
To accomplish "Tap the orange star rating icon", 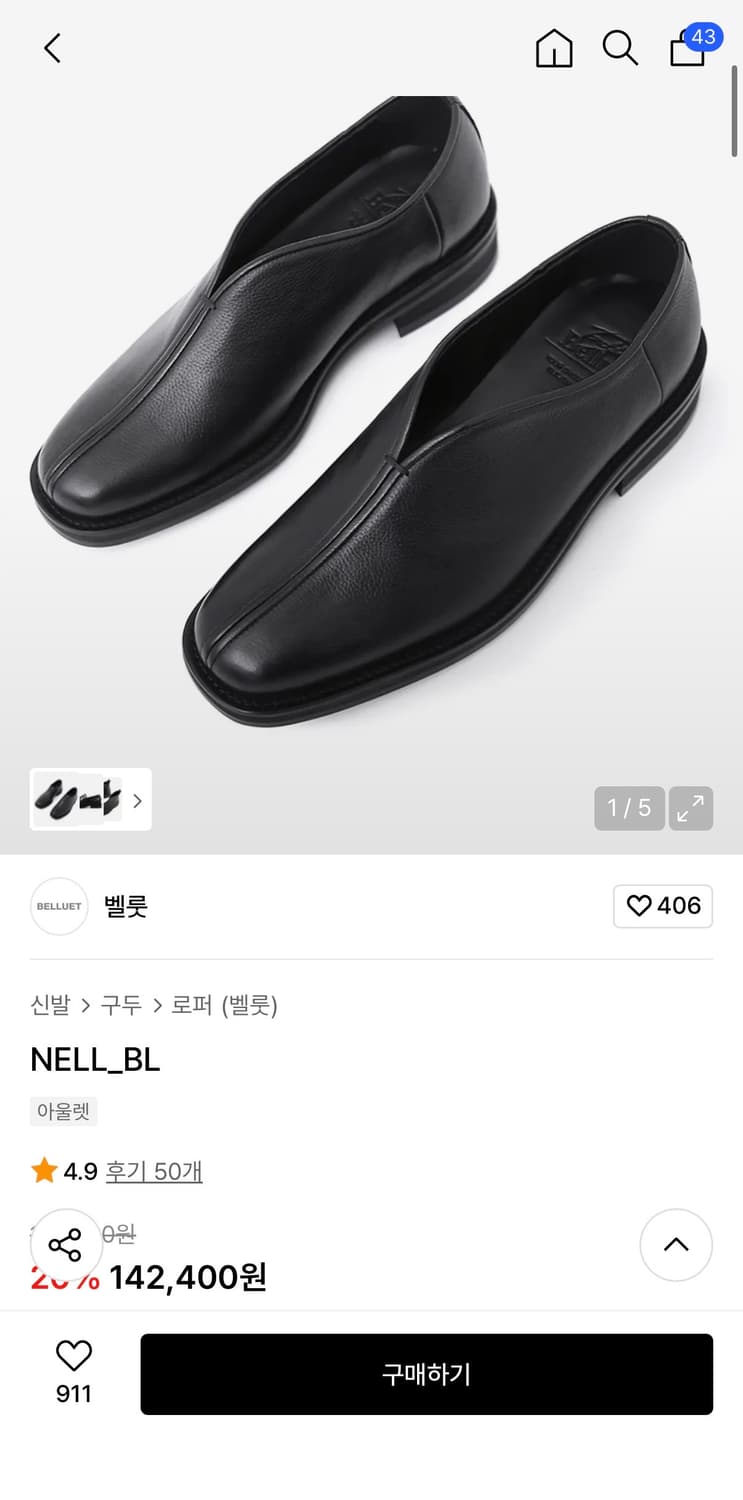I will pos(44,1170).
